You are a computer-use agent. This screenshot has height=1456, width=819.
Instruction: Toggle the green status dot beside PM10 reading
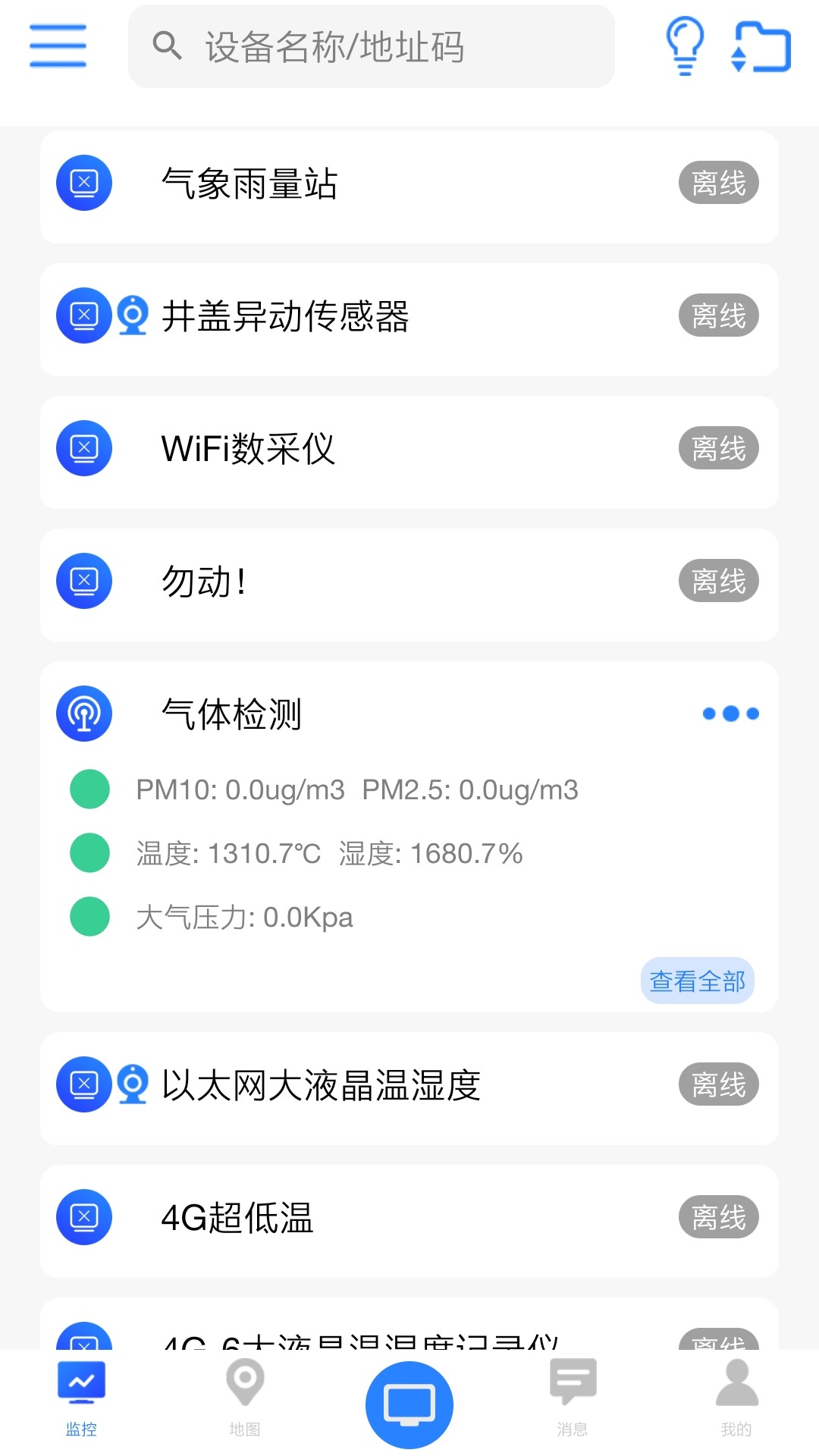tap(88, 789)
